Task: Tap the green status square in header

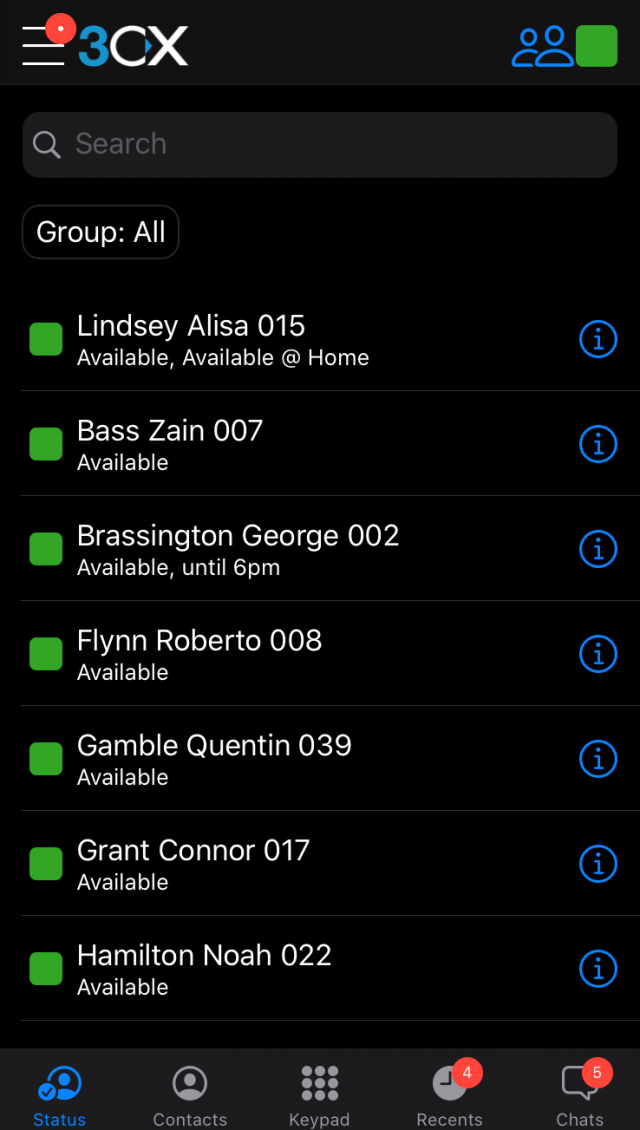Action: click(x=597, y=46)
